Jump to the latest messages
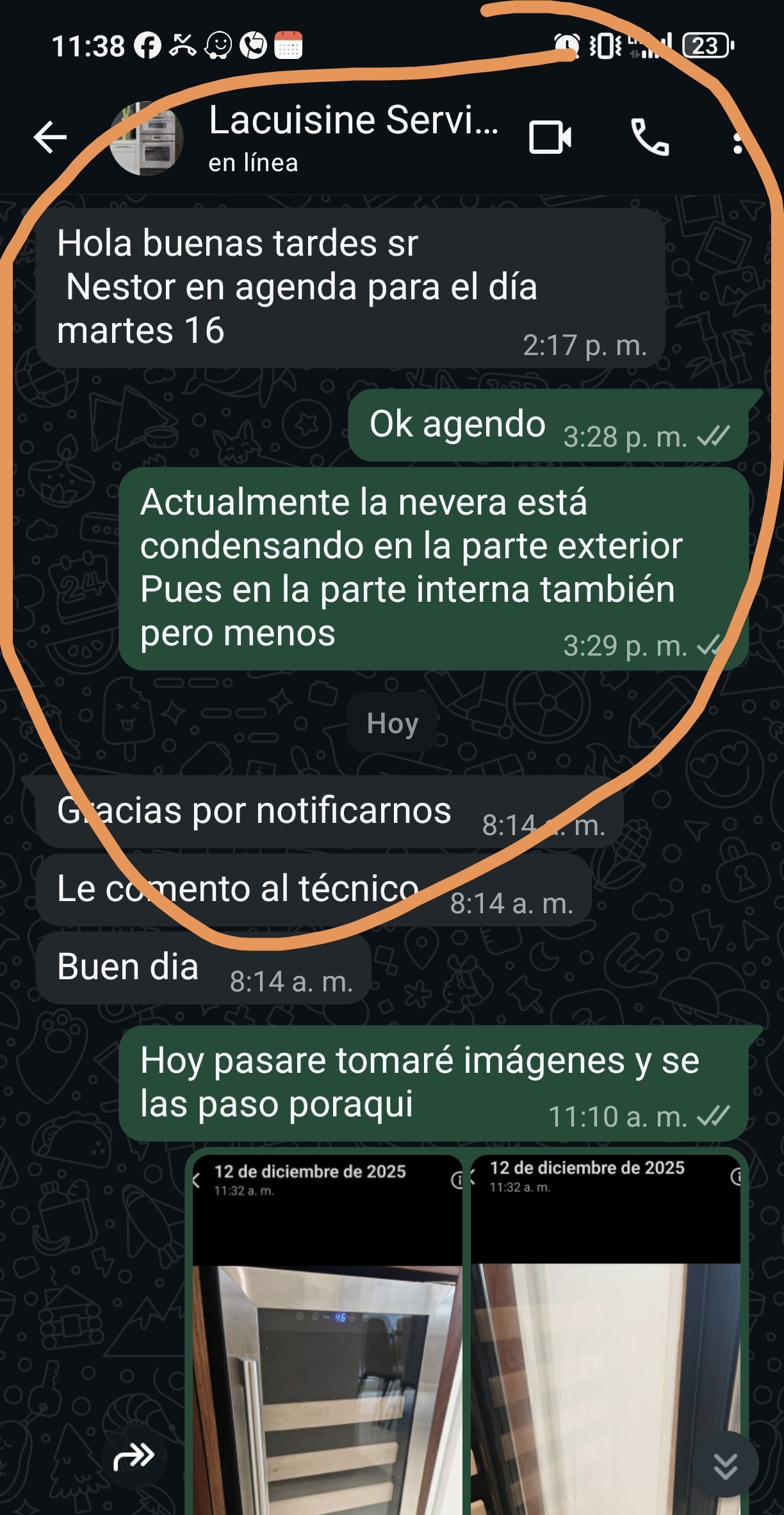The width and height of the screenshot is (784, 1515). pos(725,1465)
